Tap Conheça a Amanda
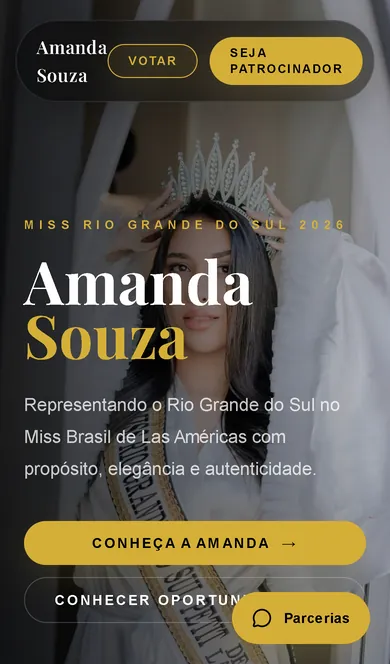This screenshot has width=390, height=664. pos(195,543)
